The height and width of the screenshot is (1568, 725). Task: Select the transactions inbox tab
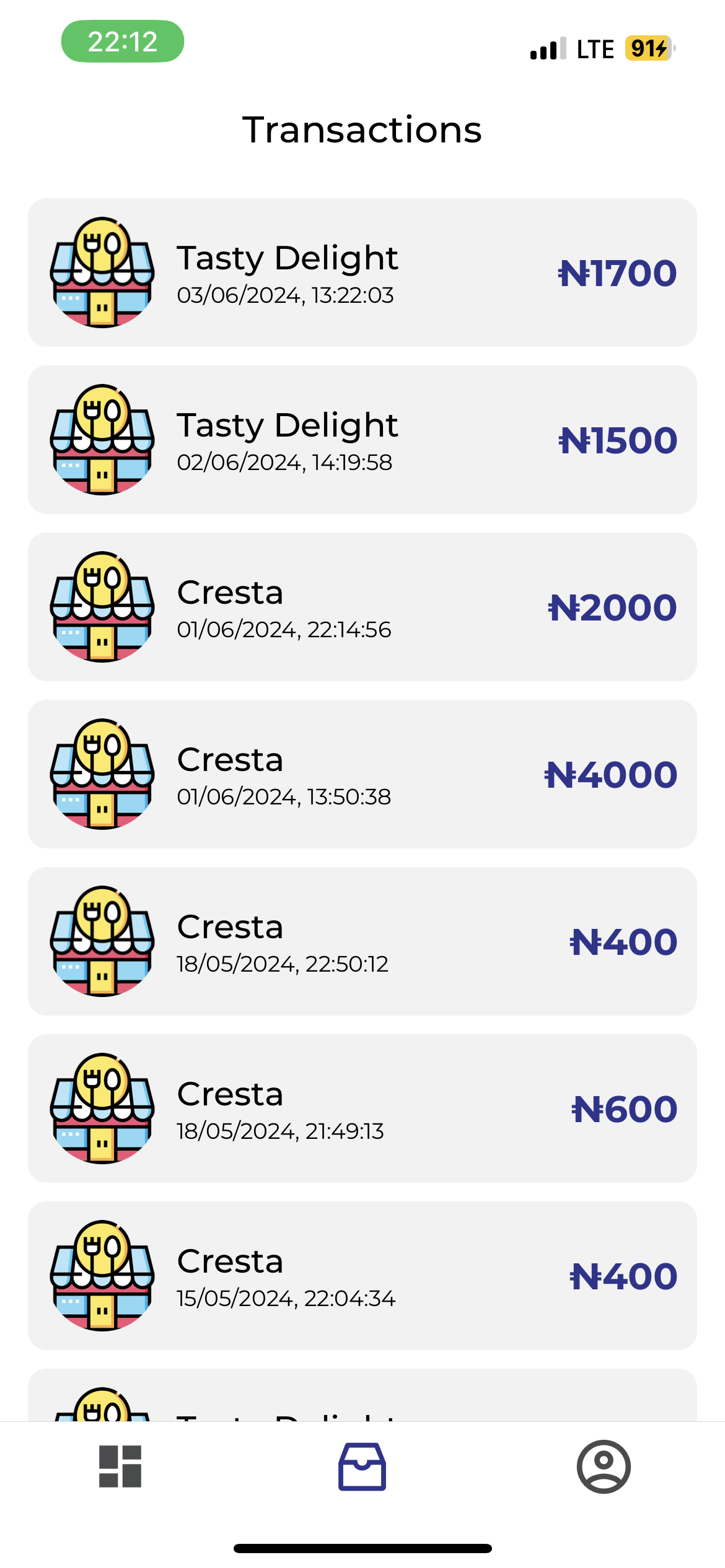[x=362, y=1466]
